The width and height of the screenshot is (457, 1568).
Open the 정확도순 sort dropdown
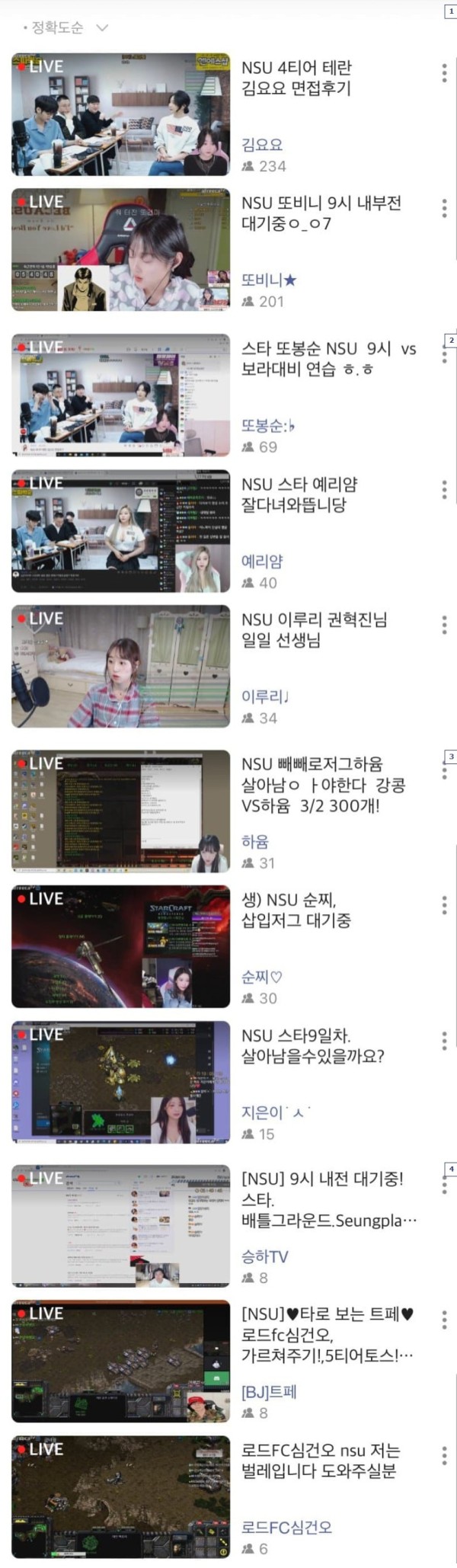pyautogui.click(x=67, y=27)
